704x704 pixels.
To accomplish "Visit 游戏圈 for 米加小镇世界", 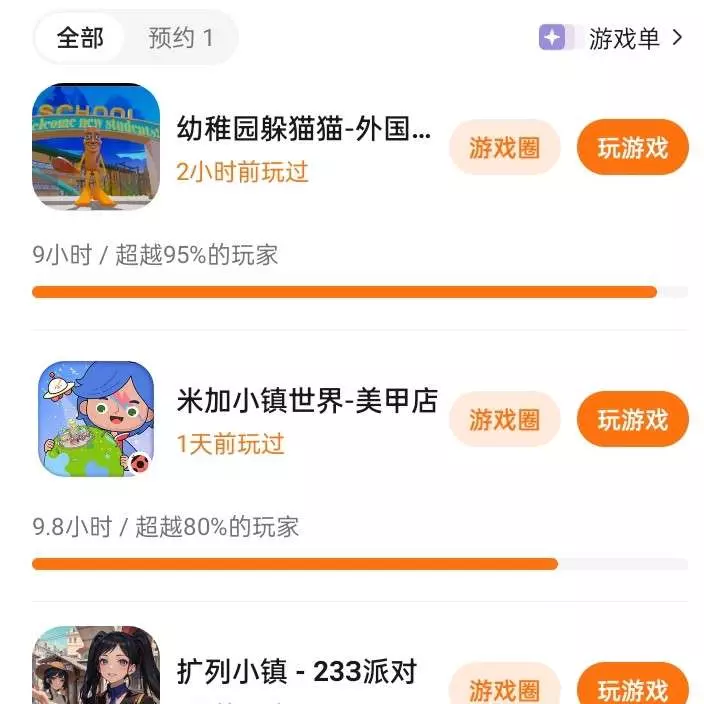I will (504, 419).
